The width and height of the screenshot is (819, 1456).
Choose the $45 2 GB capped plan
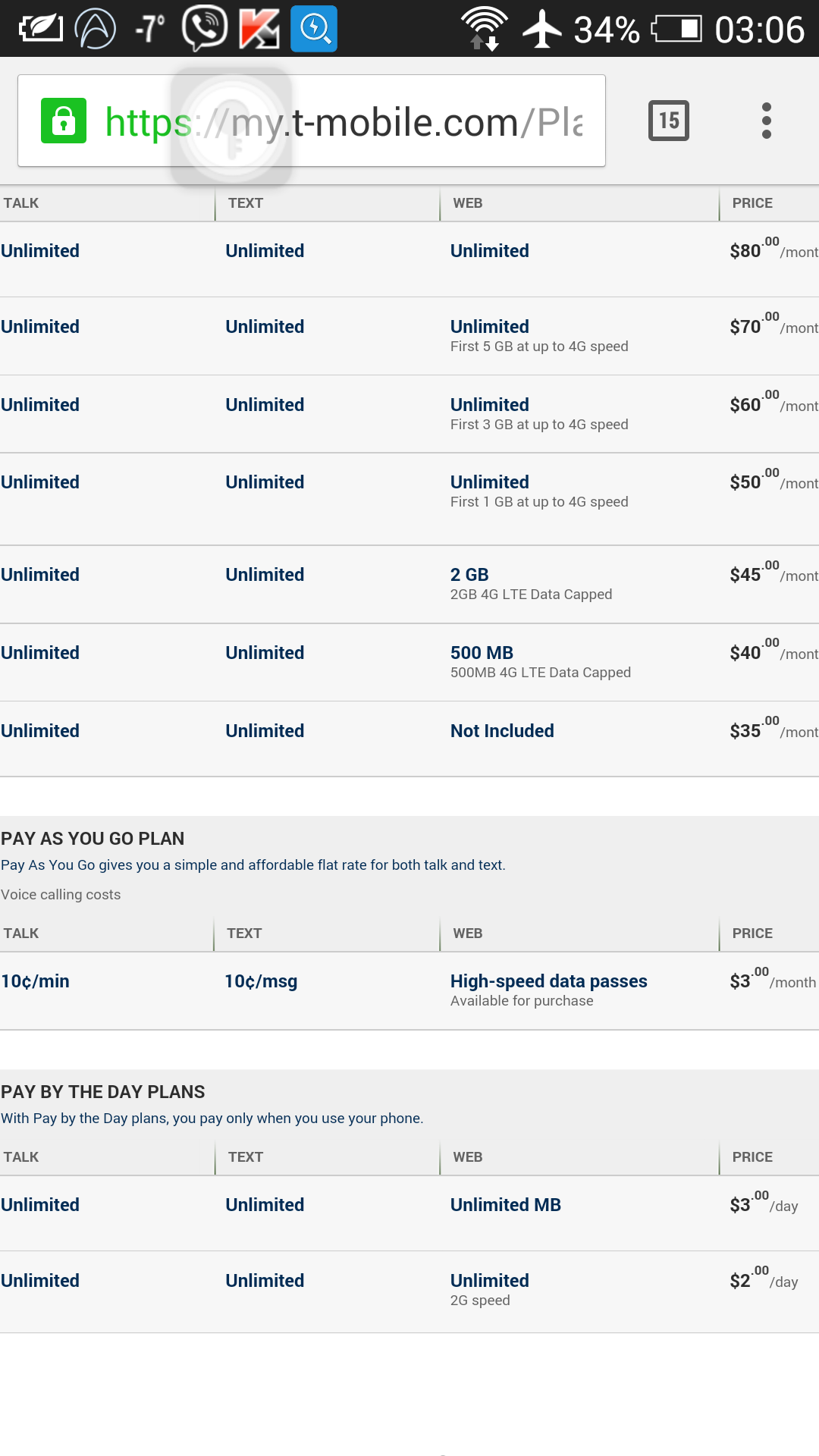pyautogui.click(x=409, y=585)
